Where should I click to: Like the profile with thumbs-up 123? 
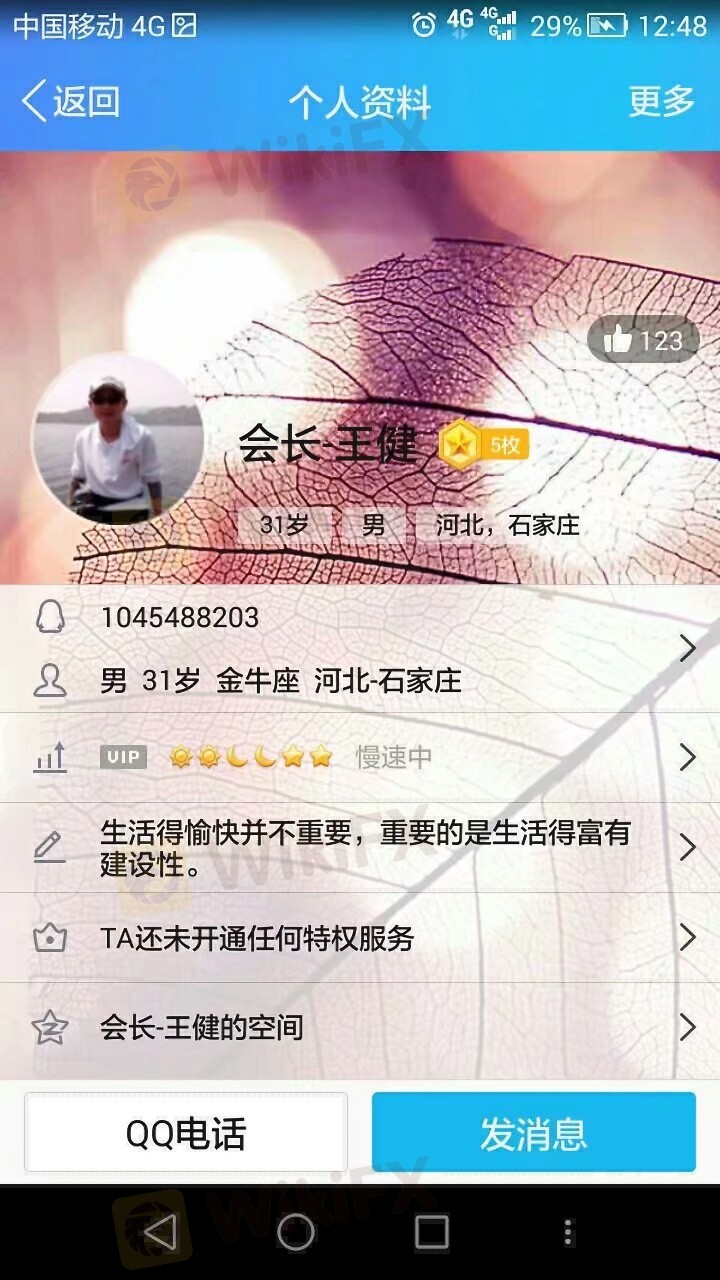pos(643,341)
